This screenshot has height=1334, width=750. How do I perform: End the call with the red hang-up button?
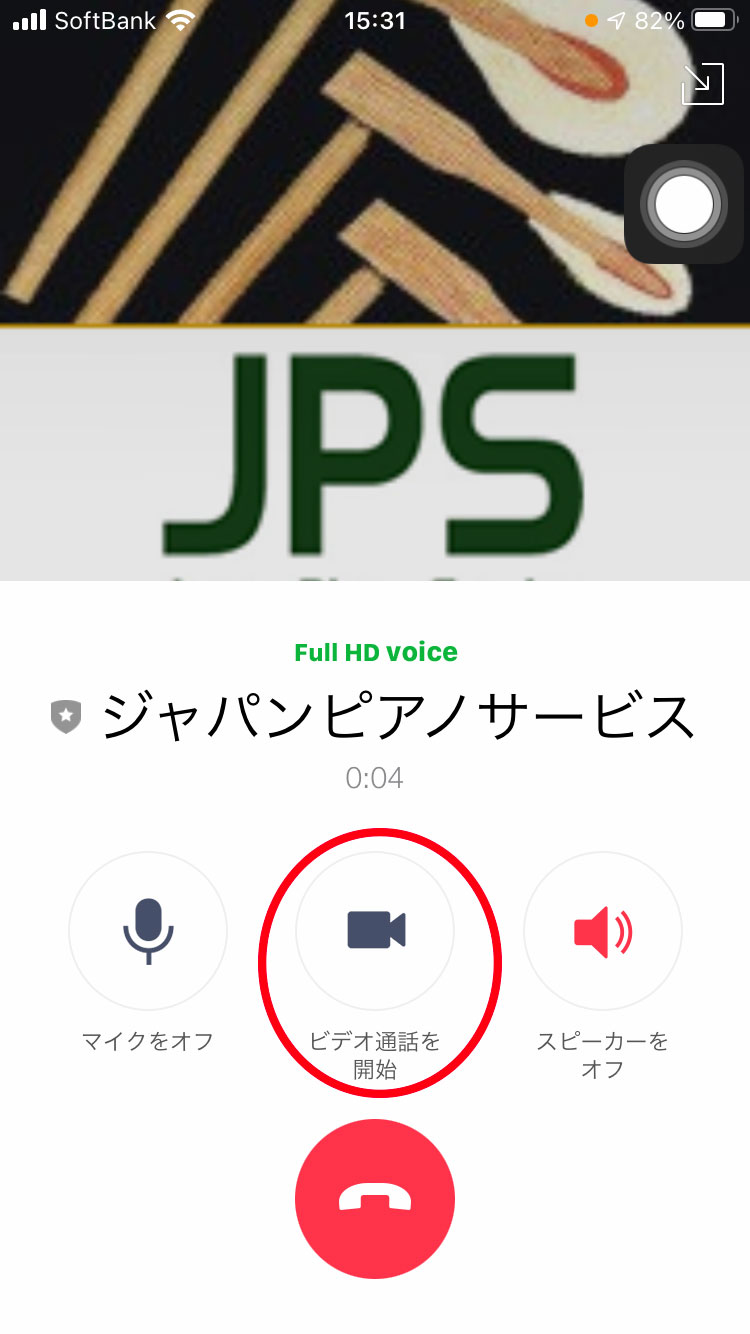point(375,1199)
